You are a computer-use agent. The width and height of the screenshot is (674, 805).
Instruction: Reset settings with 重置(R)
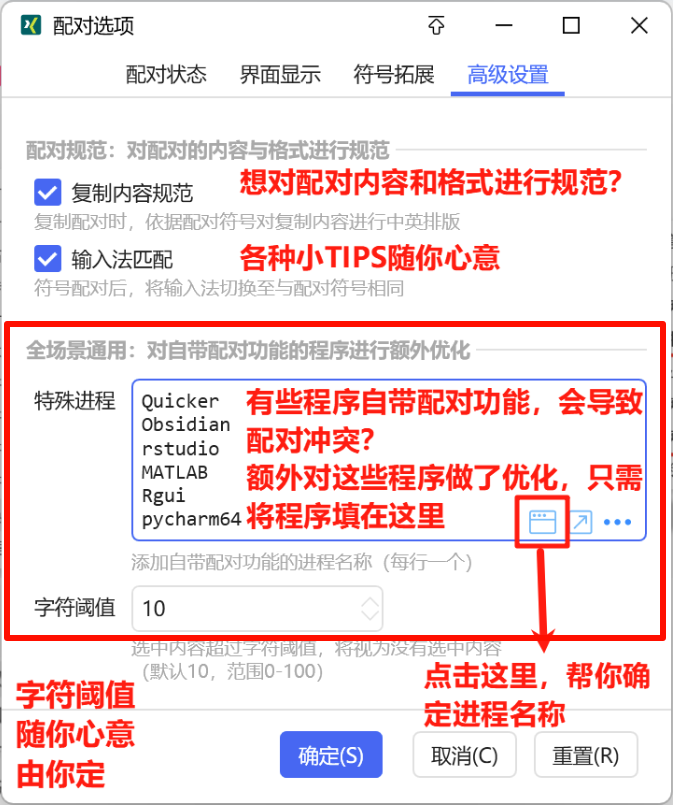coord(586,755)
